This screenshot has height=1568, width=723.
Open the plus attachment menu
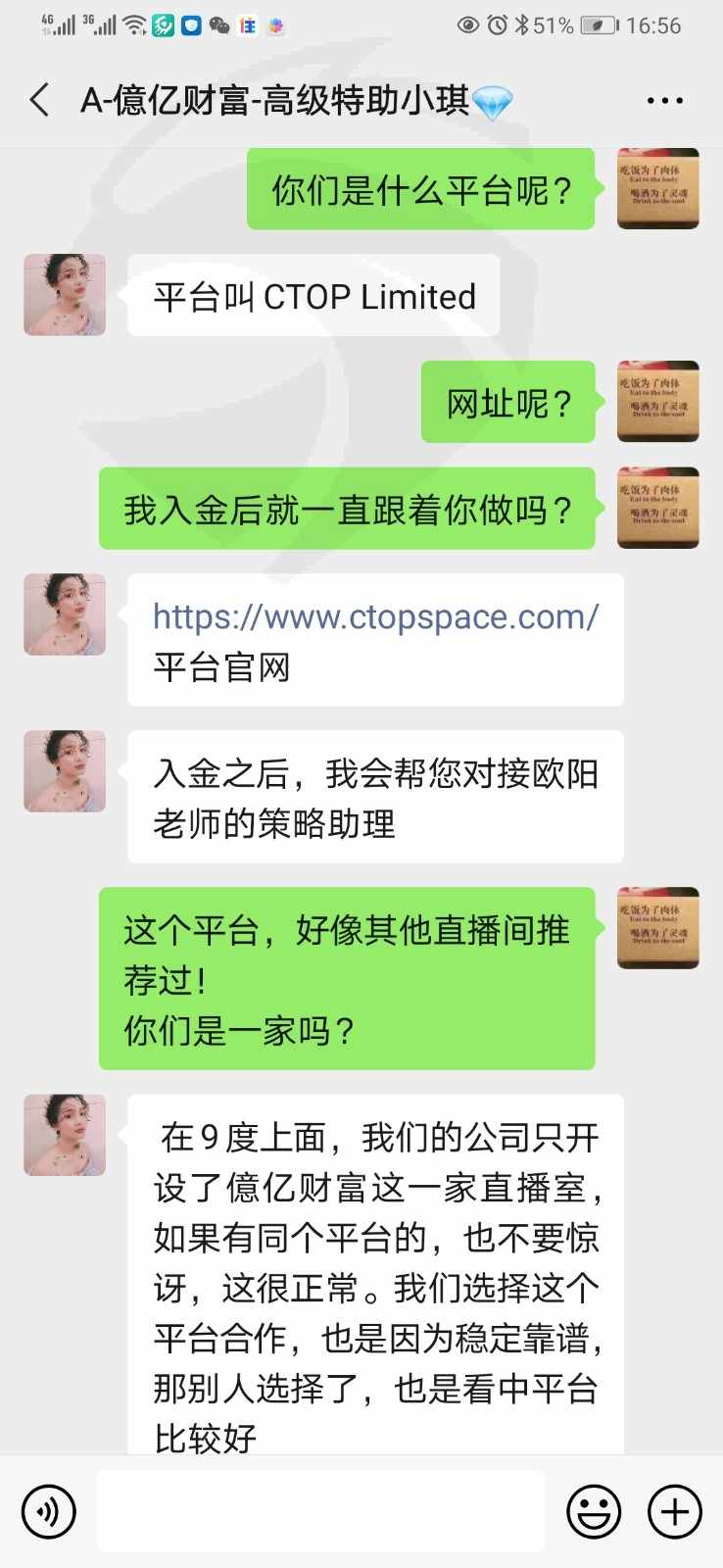click(675, 1511)
